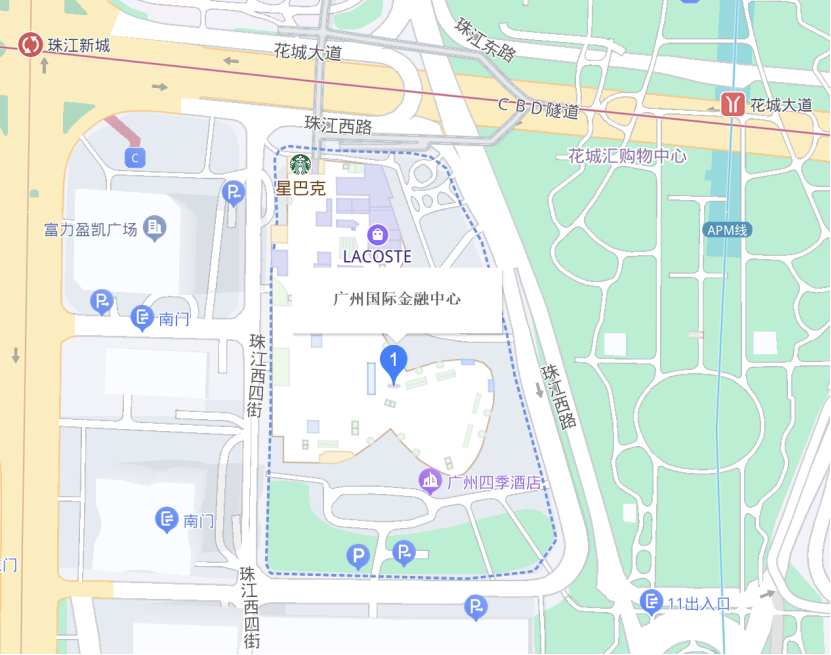Tap the 11出入口 entrance marker

click(652, 602)
